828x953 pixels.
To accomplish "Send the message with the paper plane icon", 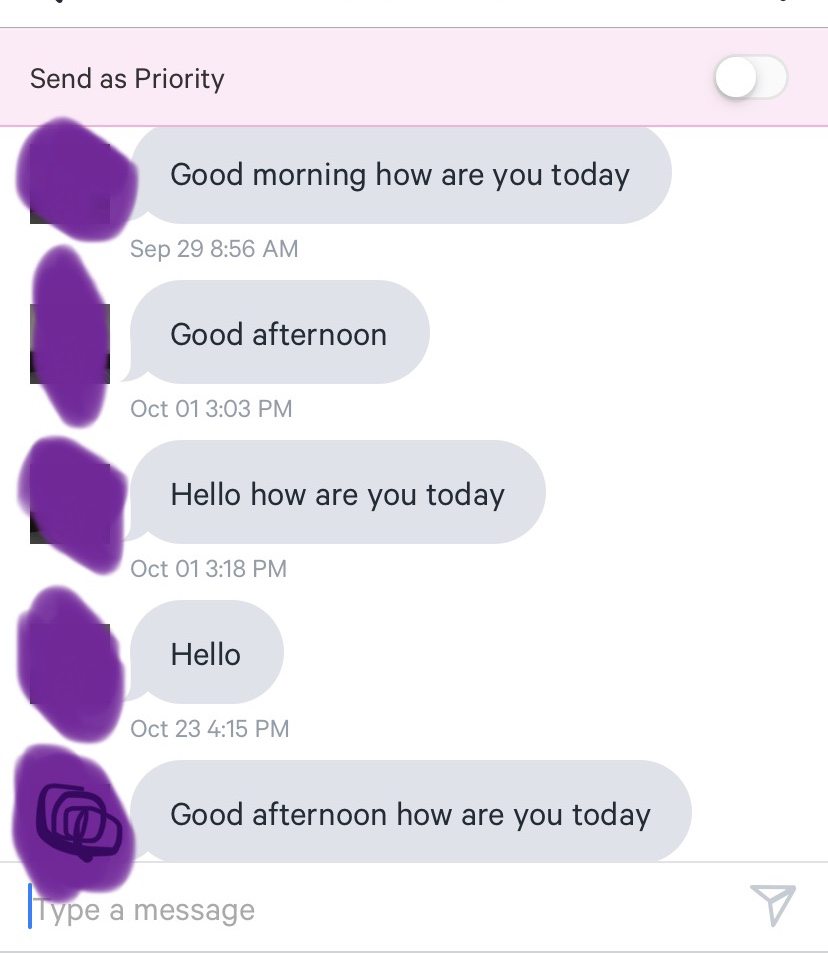I will [772, 904].
